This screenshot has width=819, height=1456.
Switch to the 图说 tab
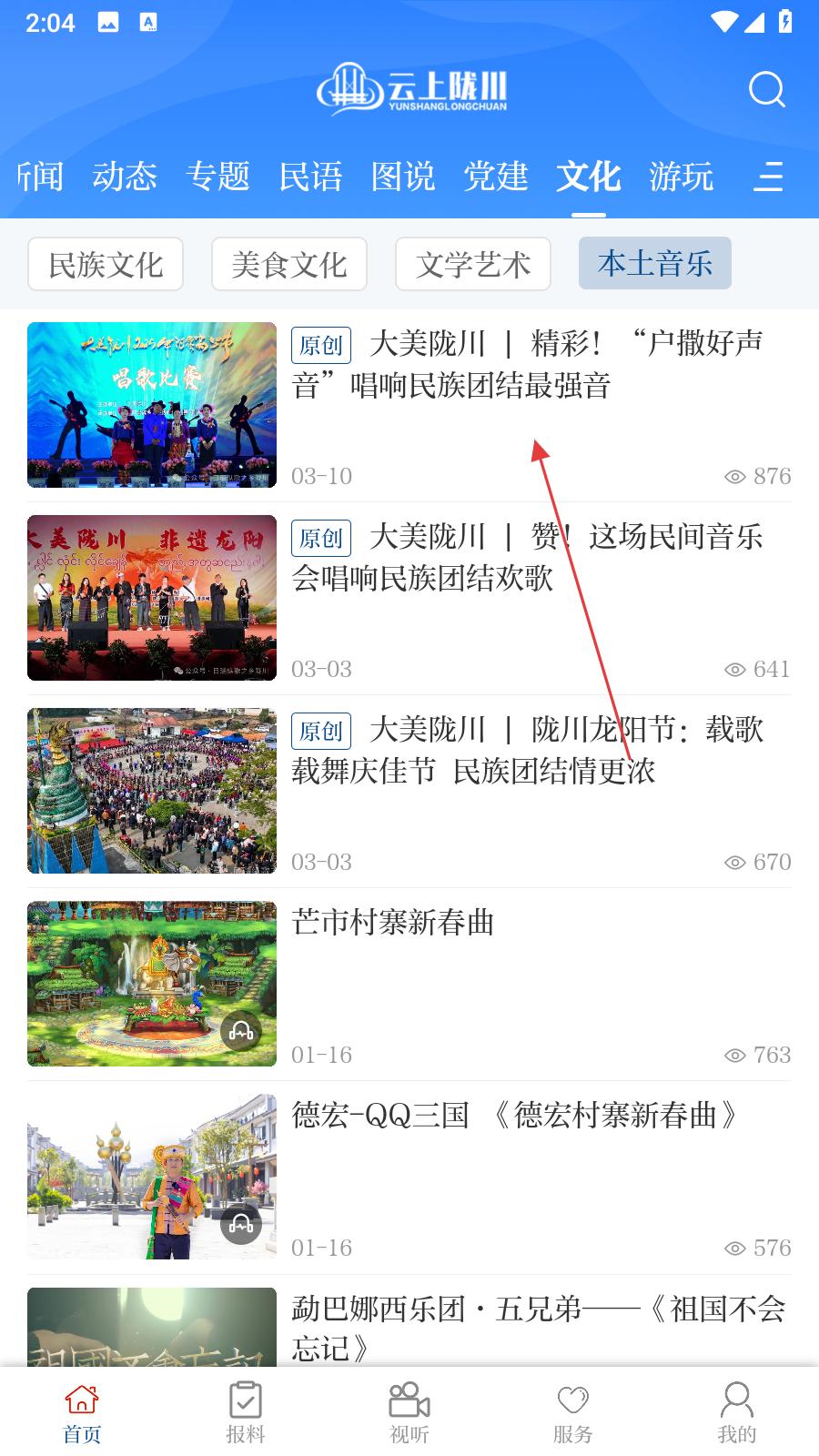[403, 176]
